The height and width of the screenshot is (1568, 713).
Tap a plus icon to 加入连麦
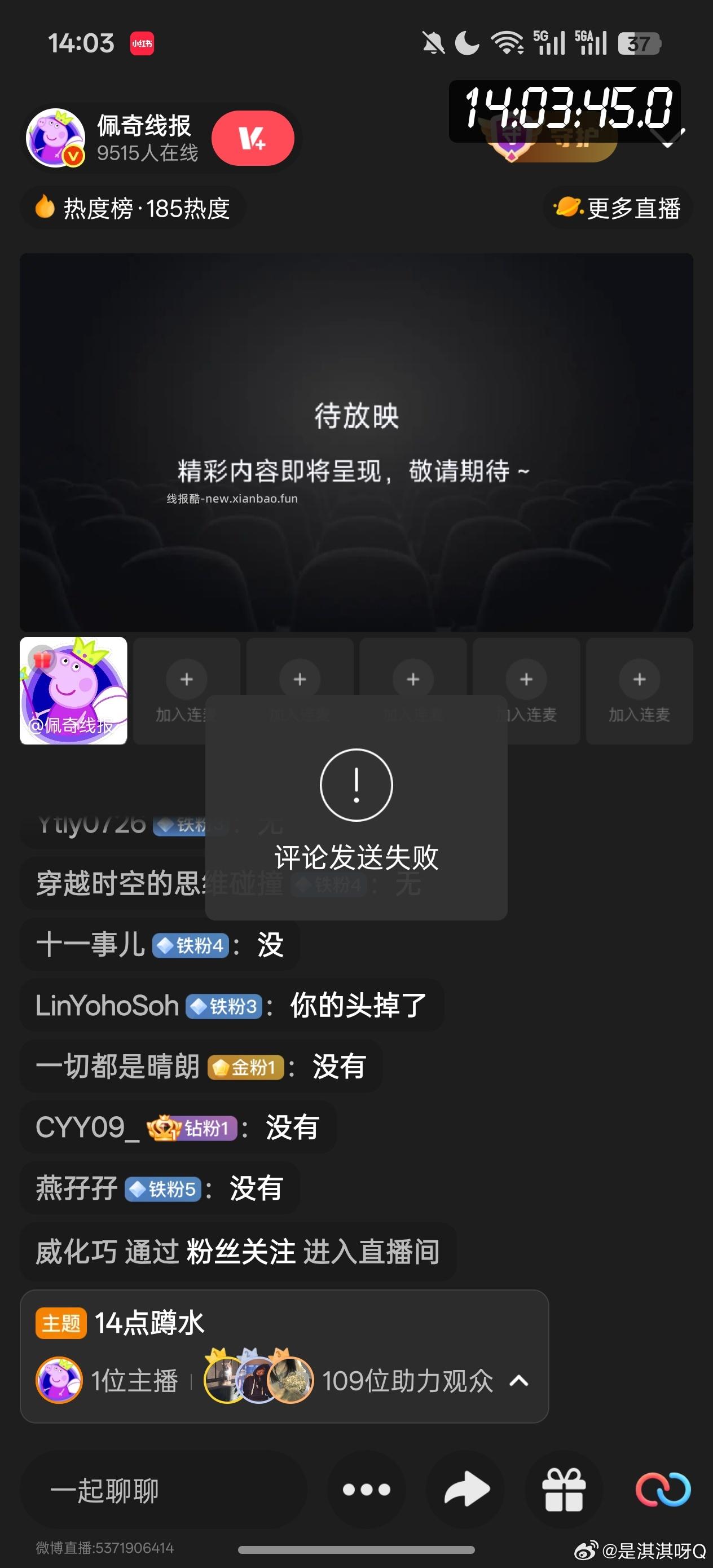click(639, 679)
